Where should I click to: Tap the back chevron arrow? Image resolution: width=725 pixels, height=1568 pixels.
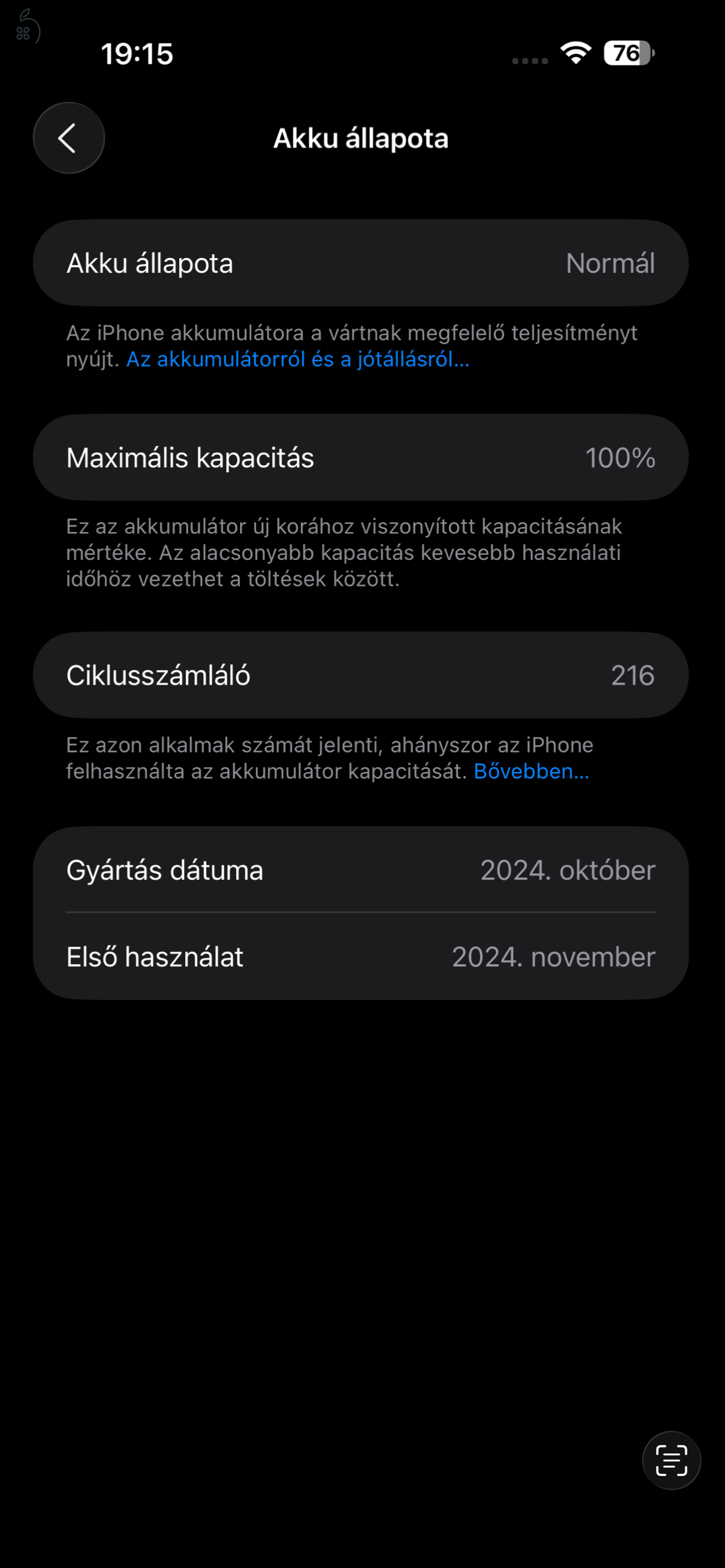click(x=68, y=138)
